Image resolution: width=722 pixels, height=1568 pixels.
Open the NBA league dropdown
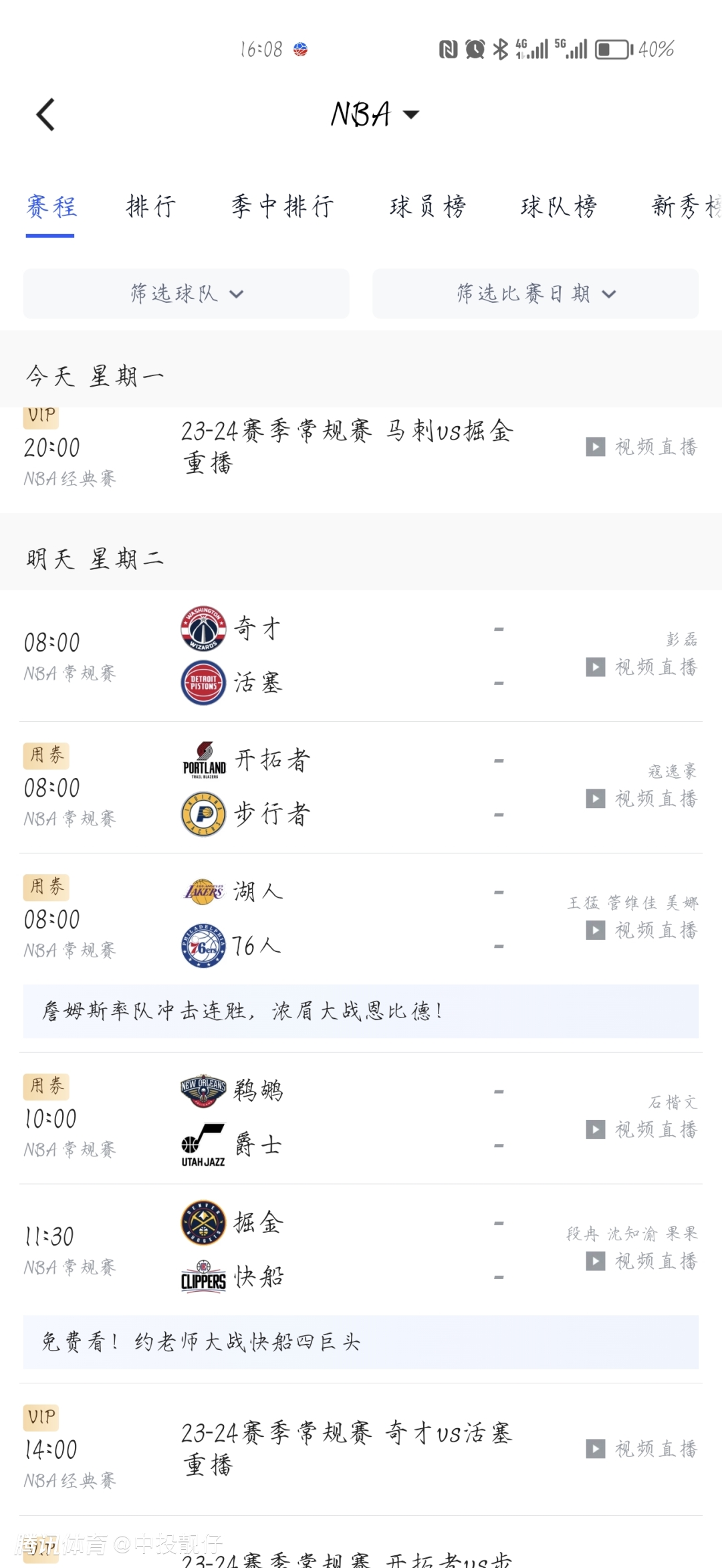374,114
